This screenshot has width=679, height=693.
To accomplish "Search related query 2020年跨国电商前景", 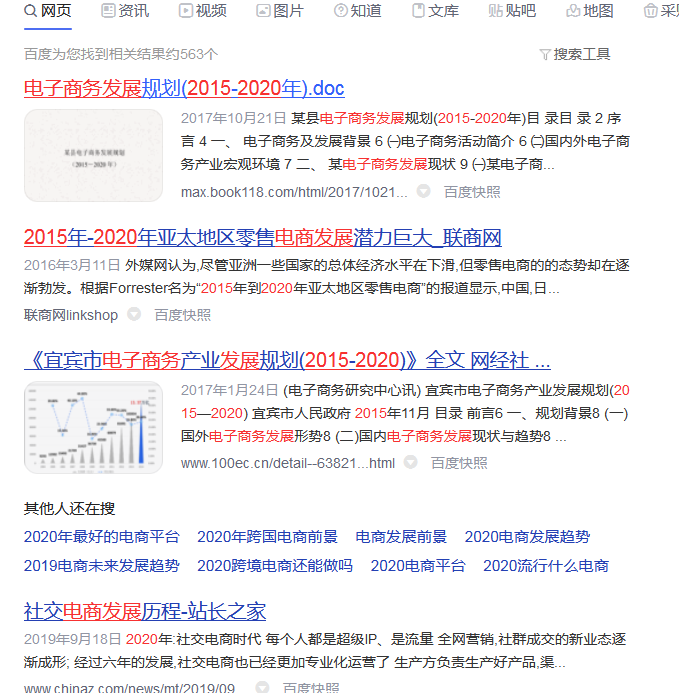I will click(x=267, y=537).
